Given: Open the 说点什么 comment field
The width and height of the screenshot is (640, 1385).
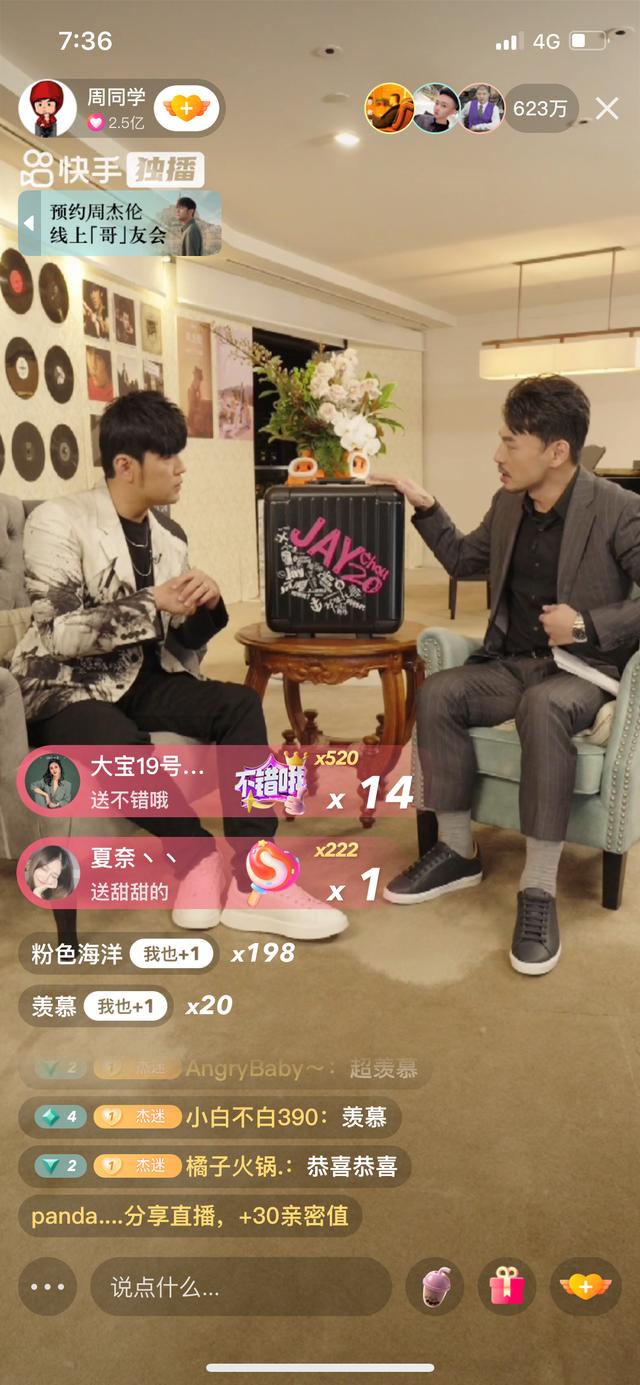Looking at the screenshot, I should pyautogui.click(x=240, y=1286).
